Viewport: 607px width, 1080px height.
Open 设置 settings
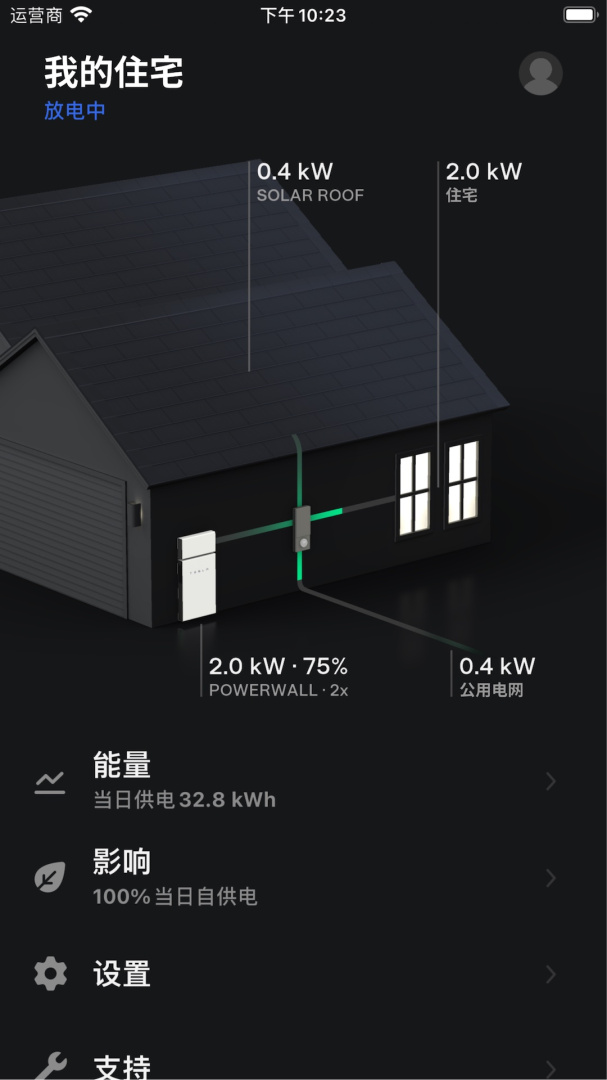pos(300,974)
